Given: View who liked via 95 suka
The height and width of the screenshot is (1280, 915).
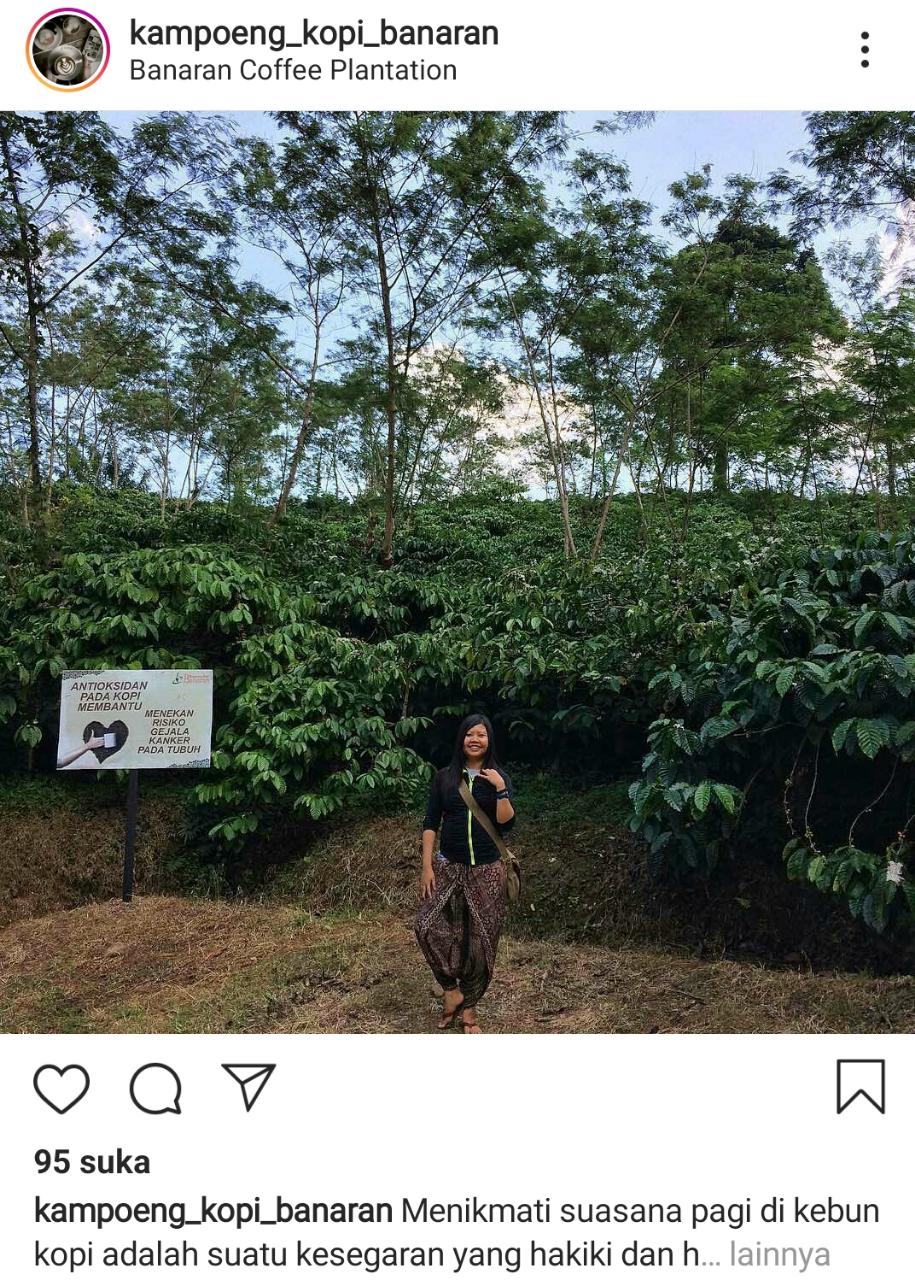Looking at the screenshot, I should (92, 1162).
